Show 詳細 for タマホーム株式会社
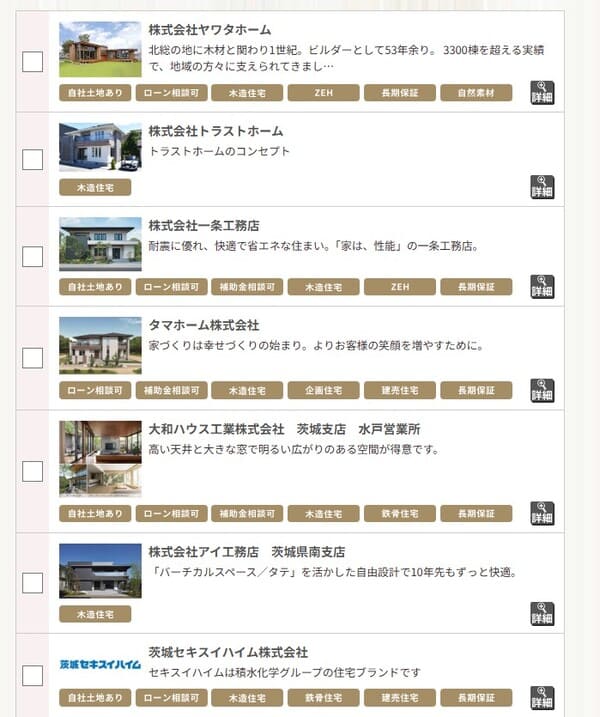Viewport: 600px width, 717px height. (542, 390)
